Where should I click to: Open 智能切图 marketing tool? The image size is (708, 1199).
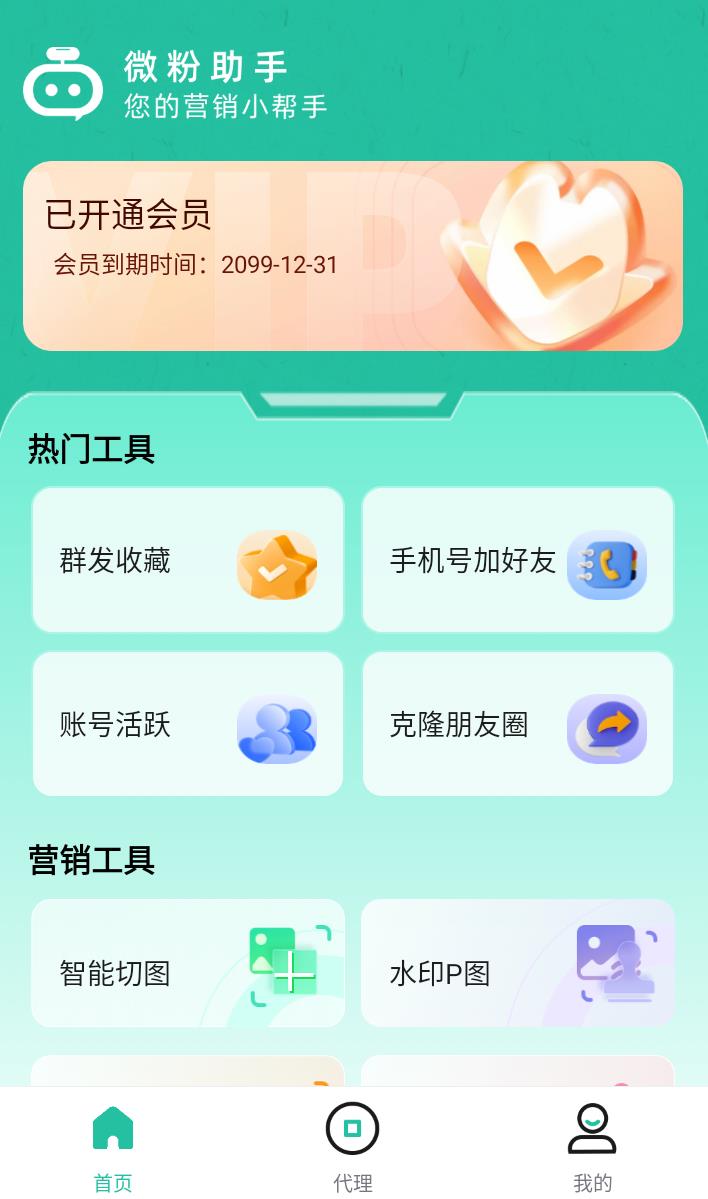click(x=188, y=963)
